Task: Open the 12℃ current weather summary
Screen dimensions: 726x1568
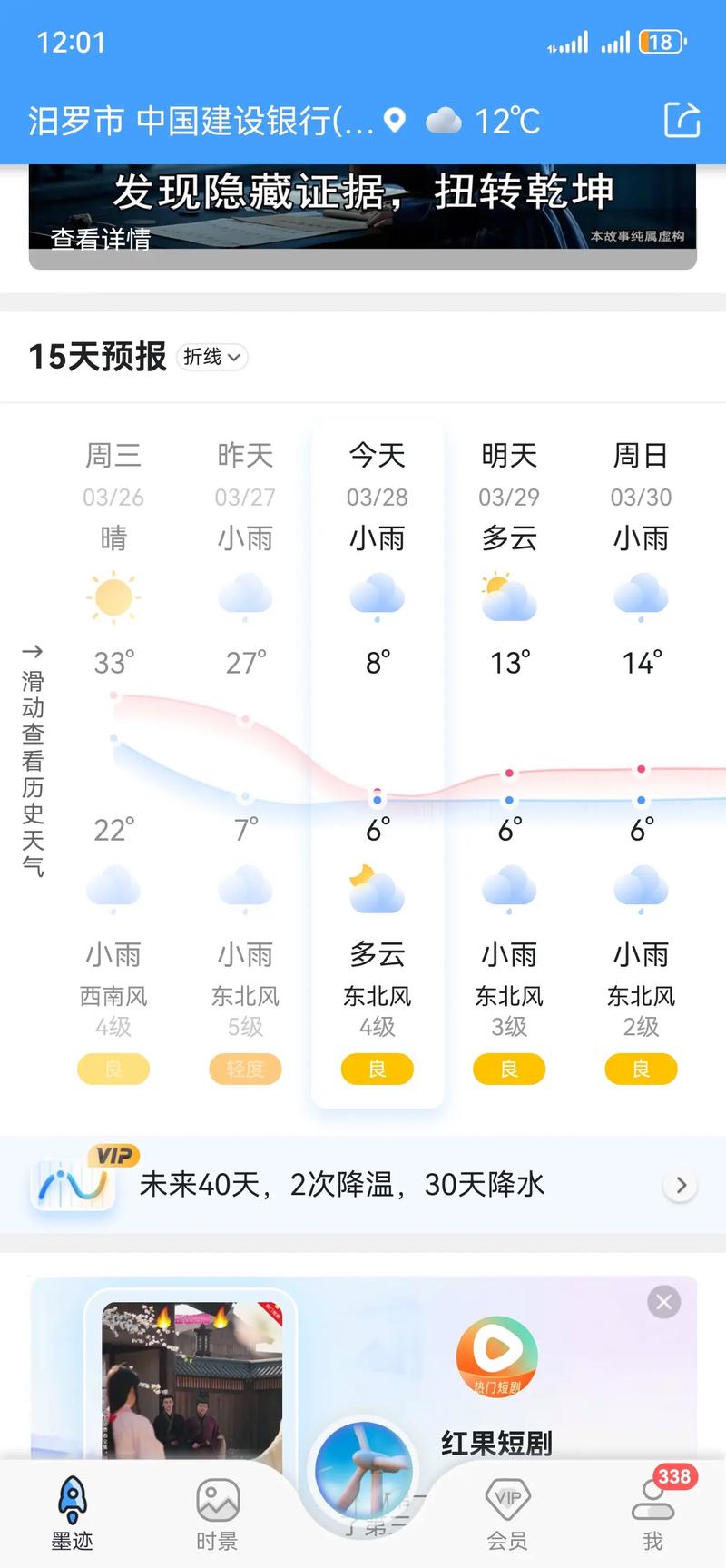Action: pyautogui.click(x=484, y=121)
